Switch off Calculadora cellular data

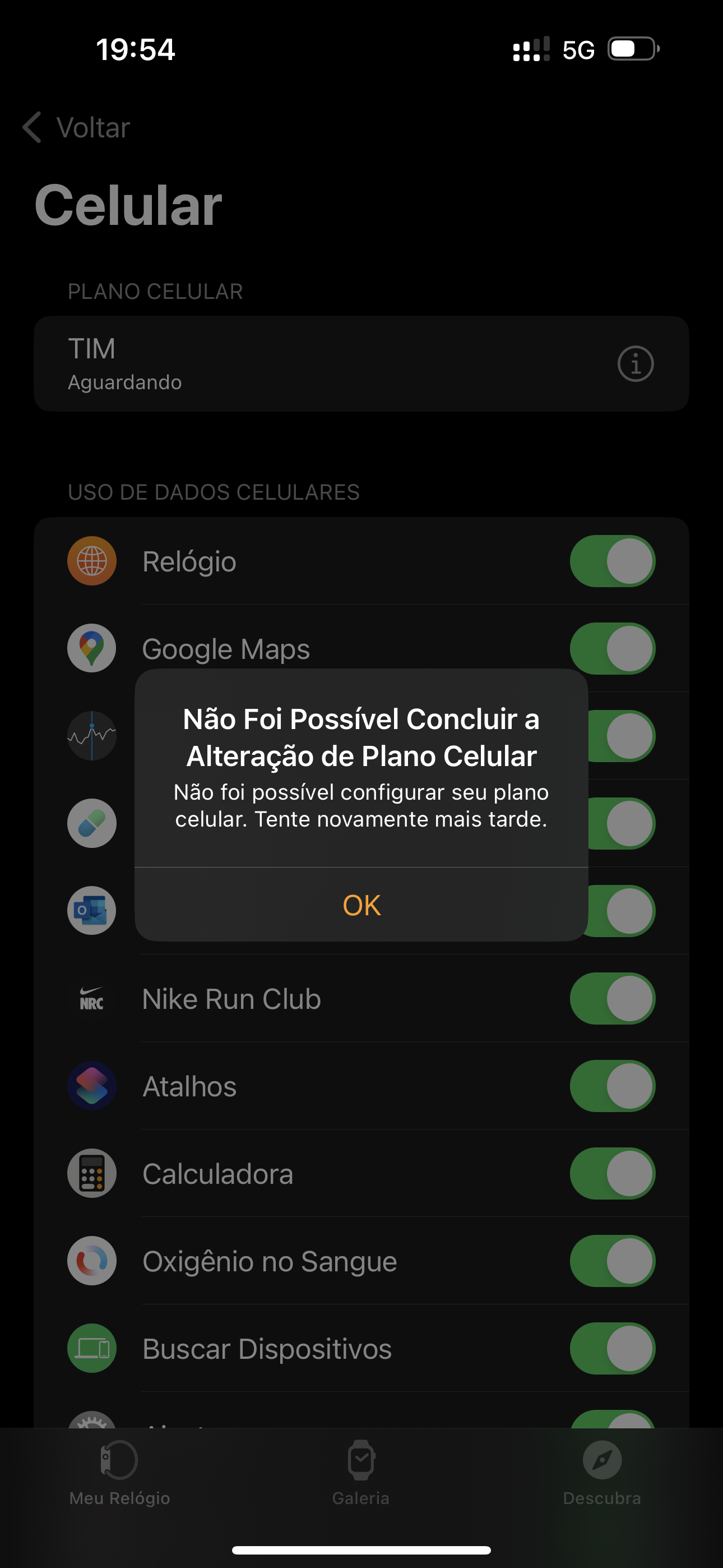tap(612, 1174)
